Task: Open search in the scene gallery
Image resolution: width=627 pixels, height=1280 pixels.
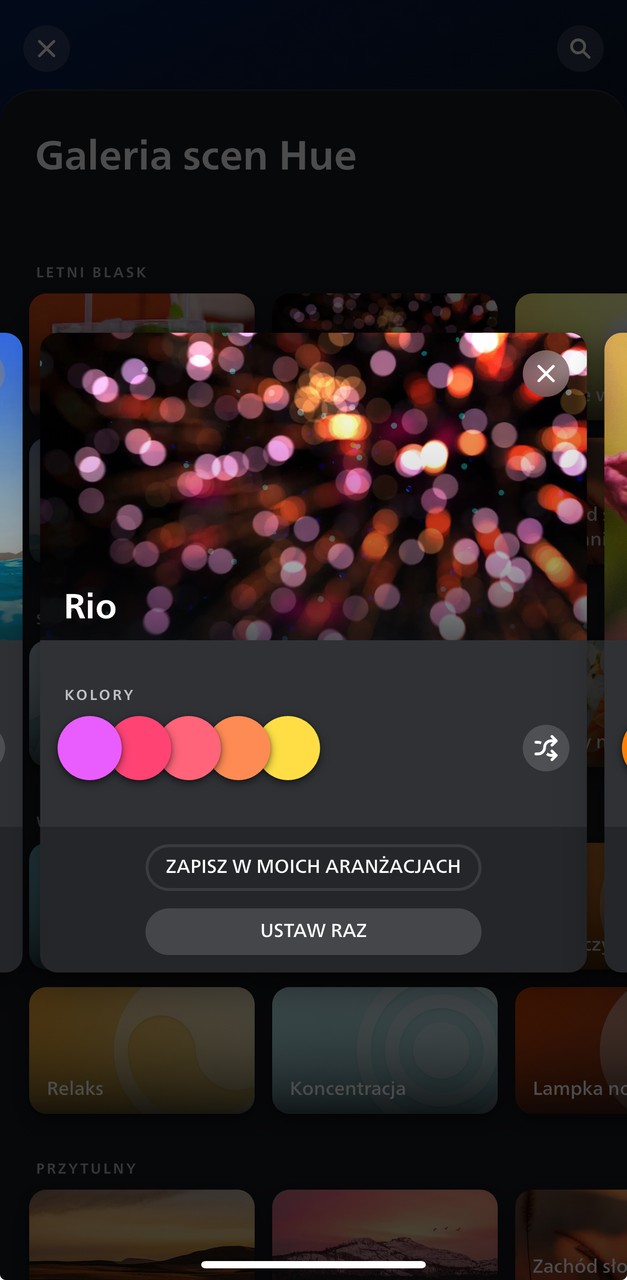Action: 580,48
